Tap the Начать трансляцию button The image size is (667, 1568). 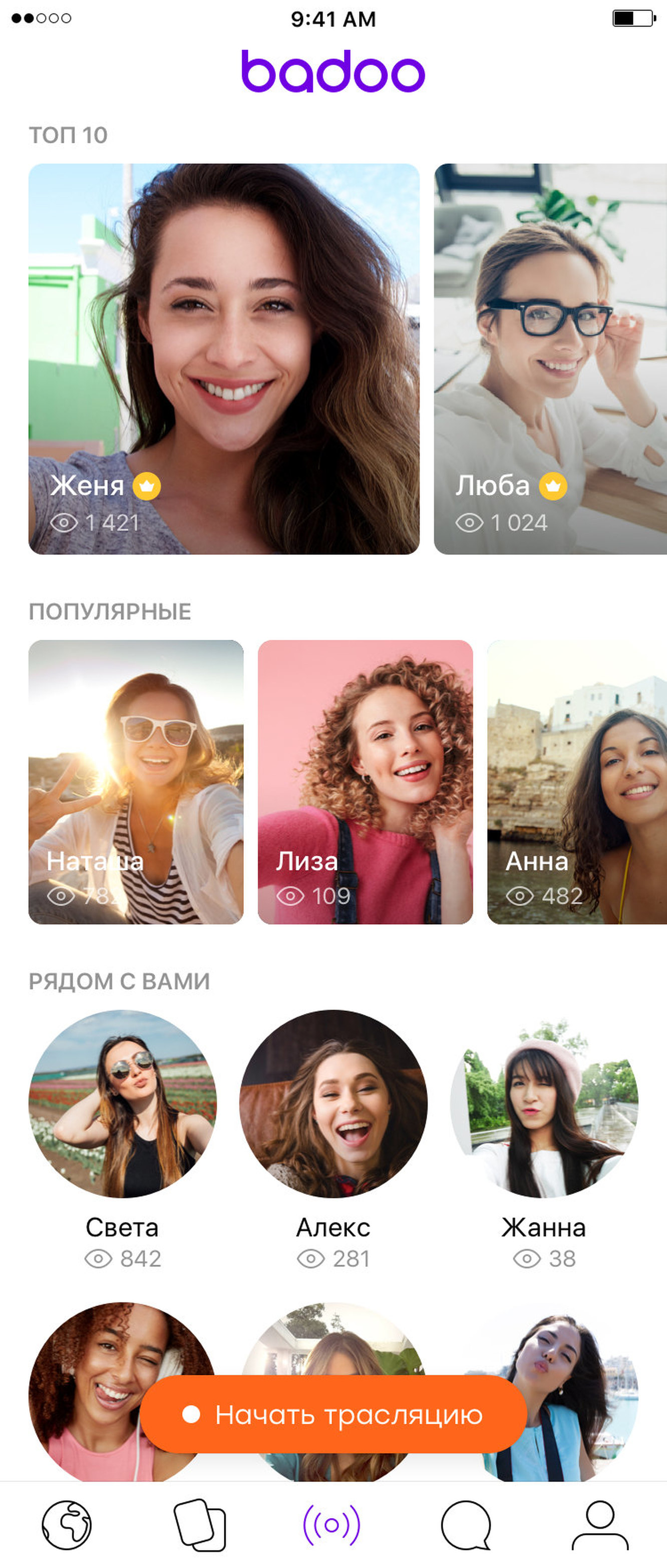tap(333, 1415)
